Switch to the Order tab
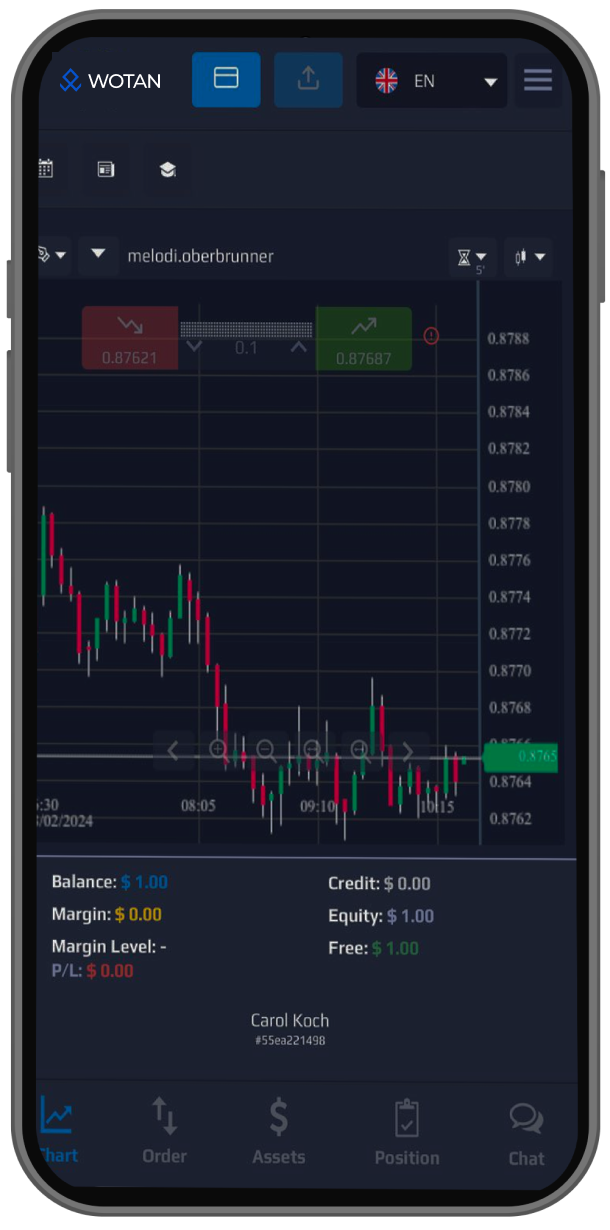This screenshot has width=610, height=1230. pos(164,1132)
